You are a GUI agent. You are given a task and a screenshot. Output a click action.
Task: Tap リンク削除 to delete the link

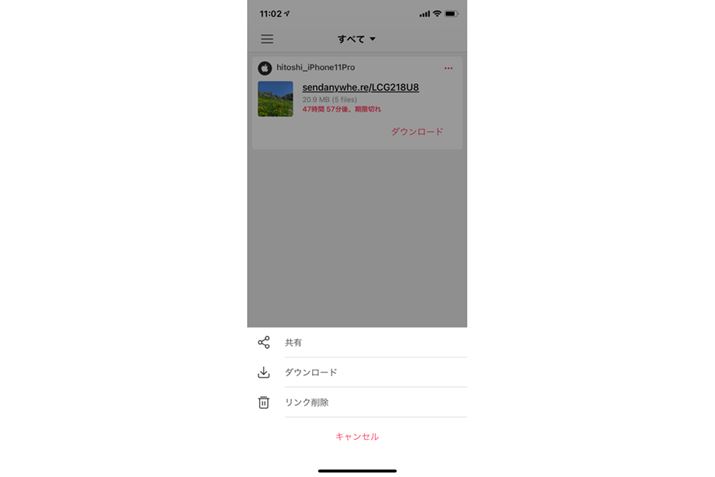pos(306,402)
